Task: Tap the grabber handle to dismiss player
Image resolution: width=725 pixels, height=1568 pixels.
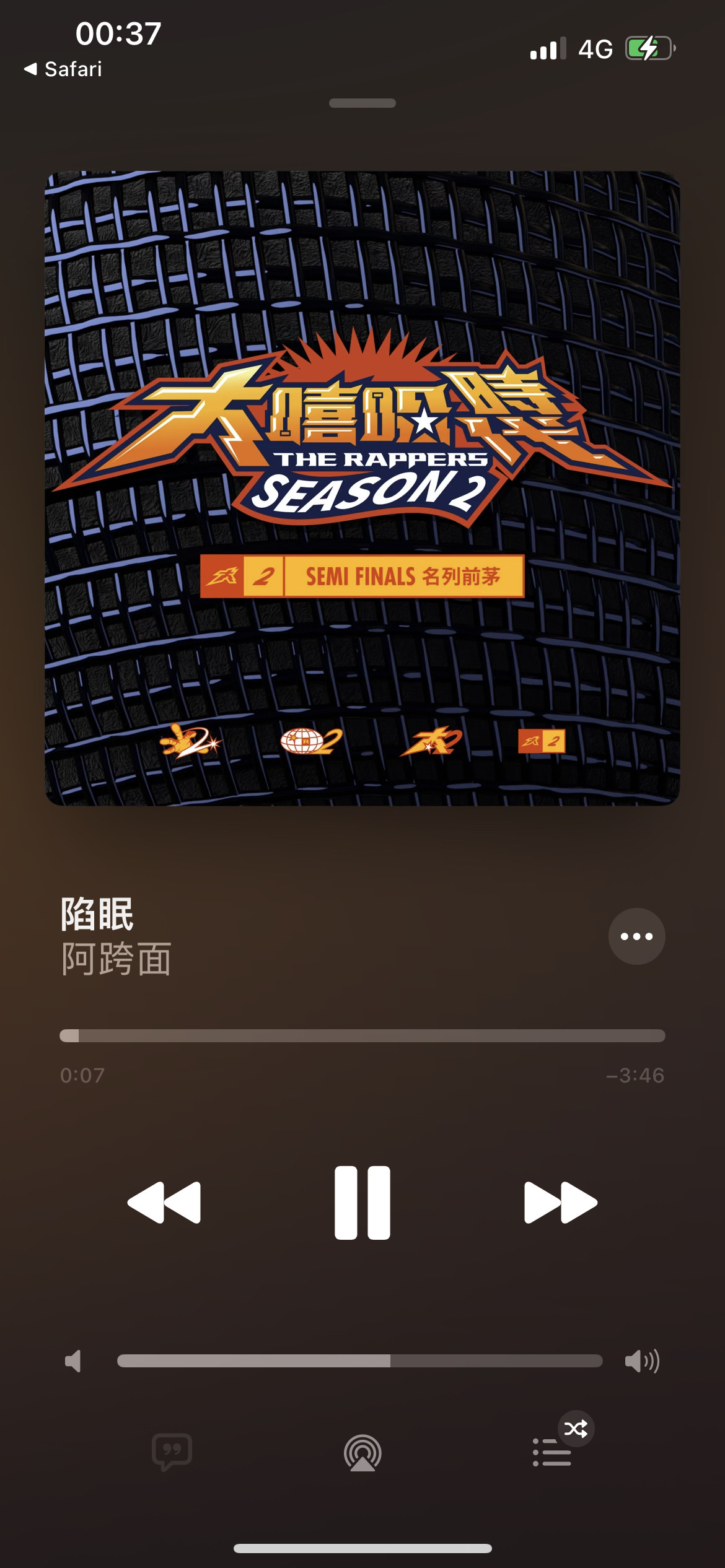Action: tap(362, 103)
